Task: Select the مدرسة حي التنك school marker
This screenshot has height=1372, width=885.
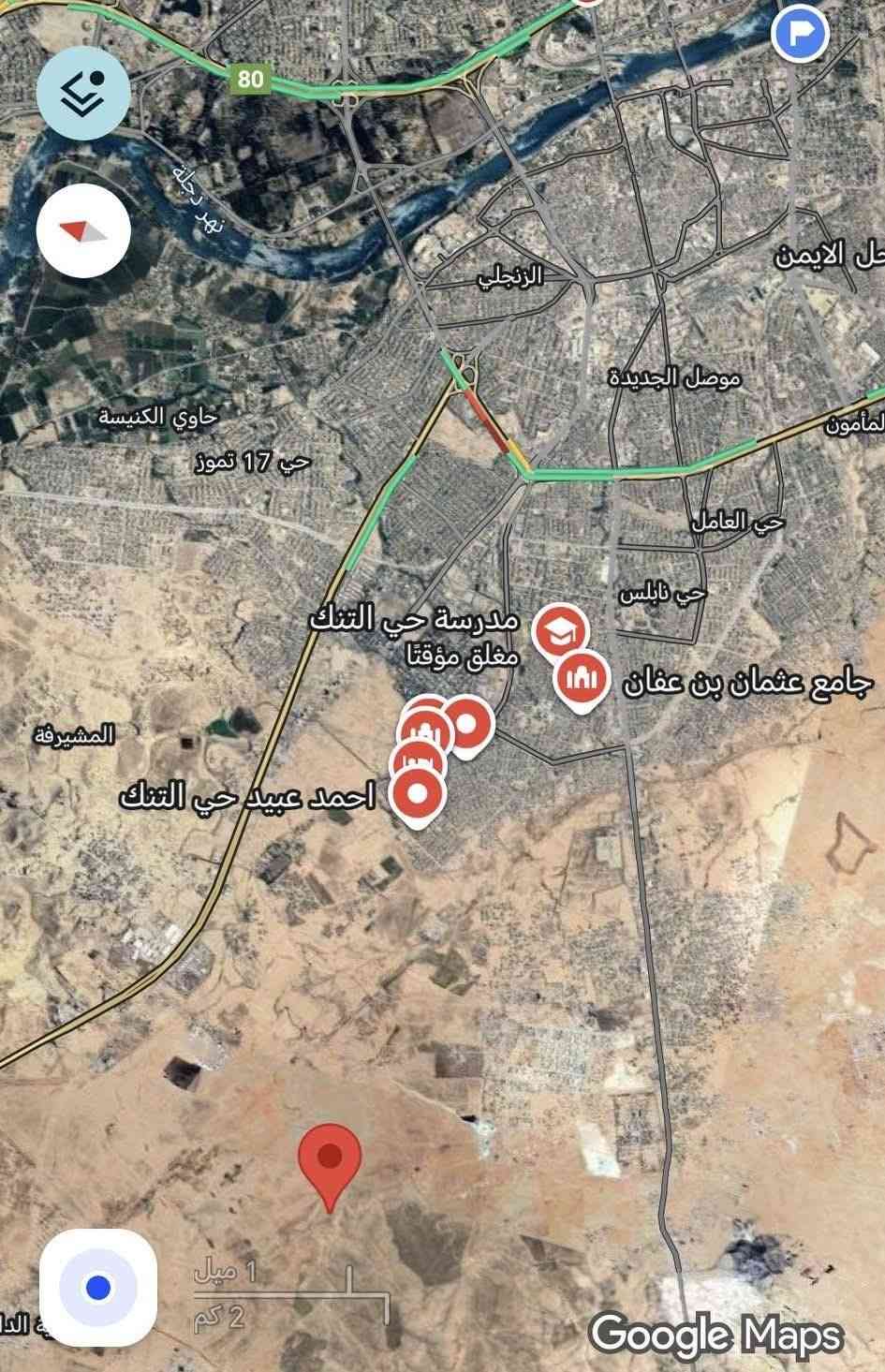Action: point(559,632)
